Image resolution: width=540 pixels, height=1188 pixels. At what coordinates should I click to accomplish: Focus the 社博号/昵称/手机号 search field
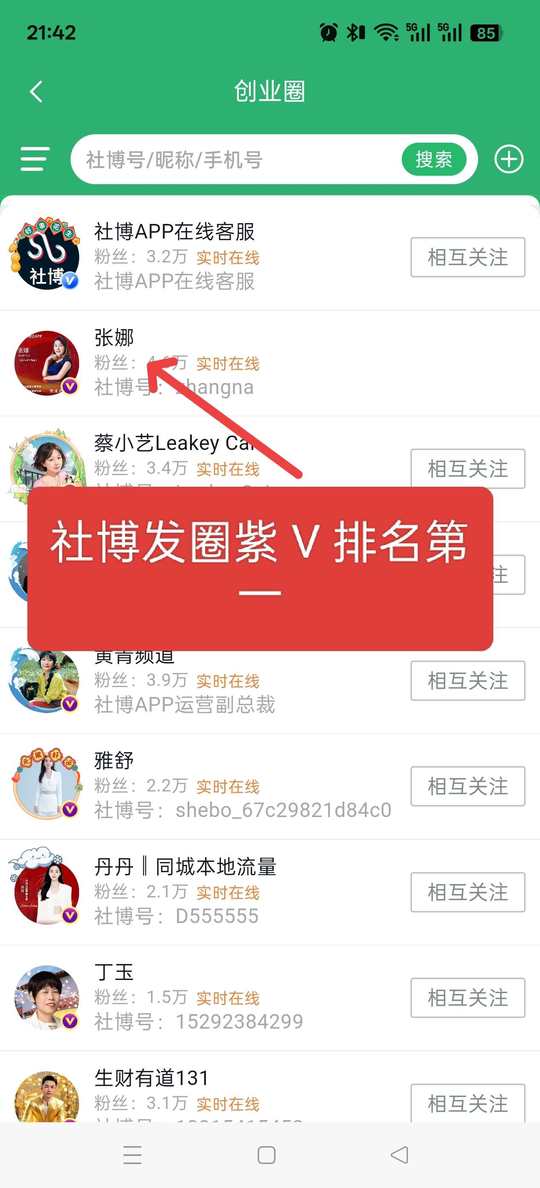coord(242,159)
